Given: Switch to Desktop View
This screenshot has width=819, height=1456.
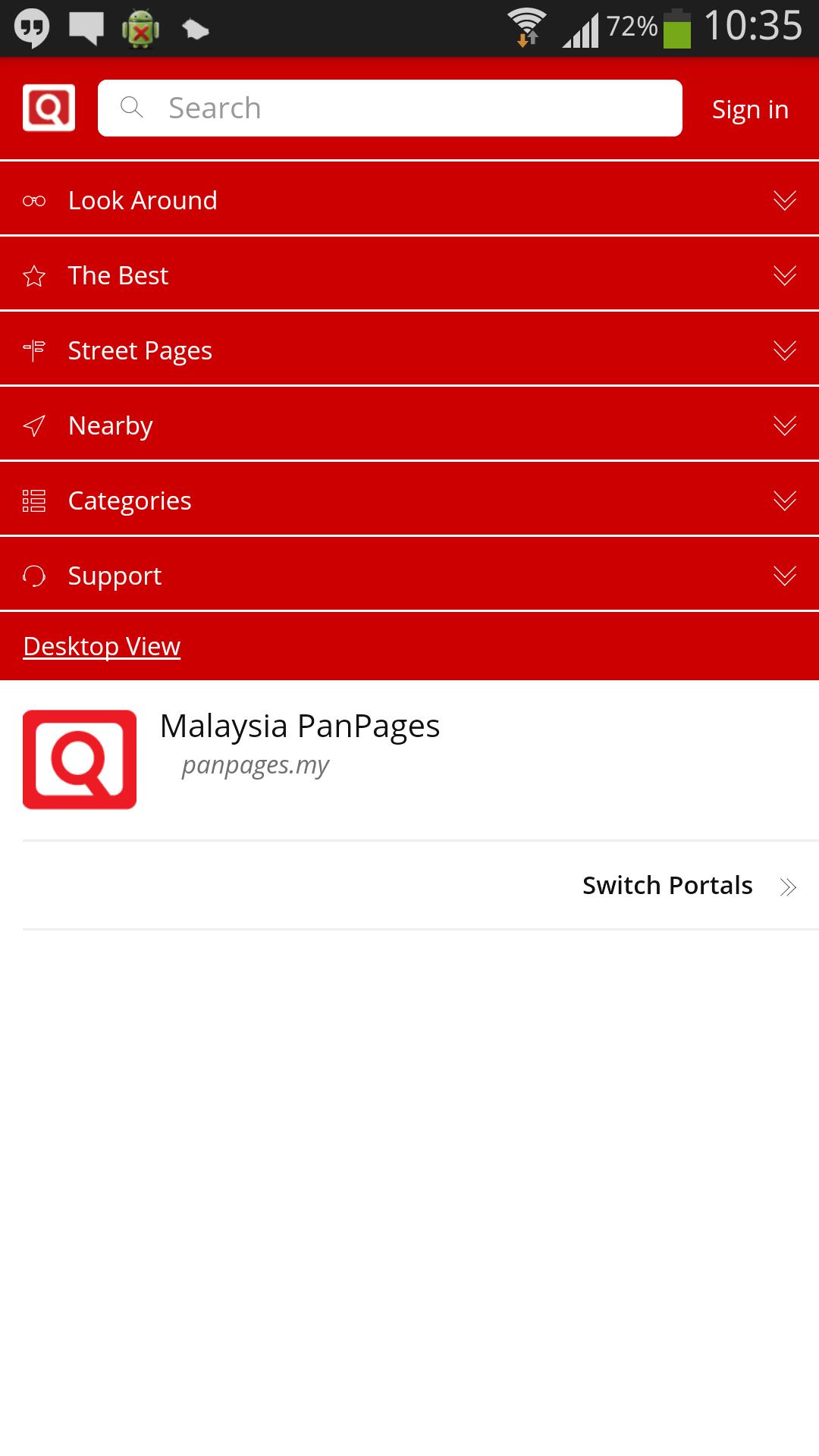Looking at the screenshot, I should pos(102,646).
